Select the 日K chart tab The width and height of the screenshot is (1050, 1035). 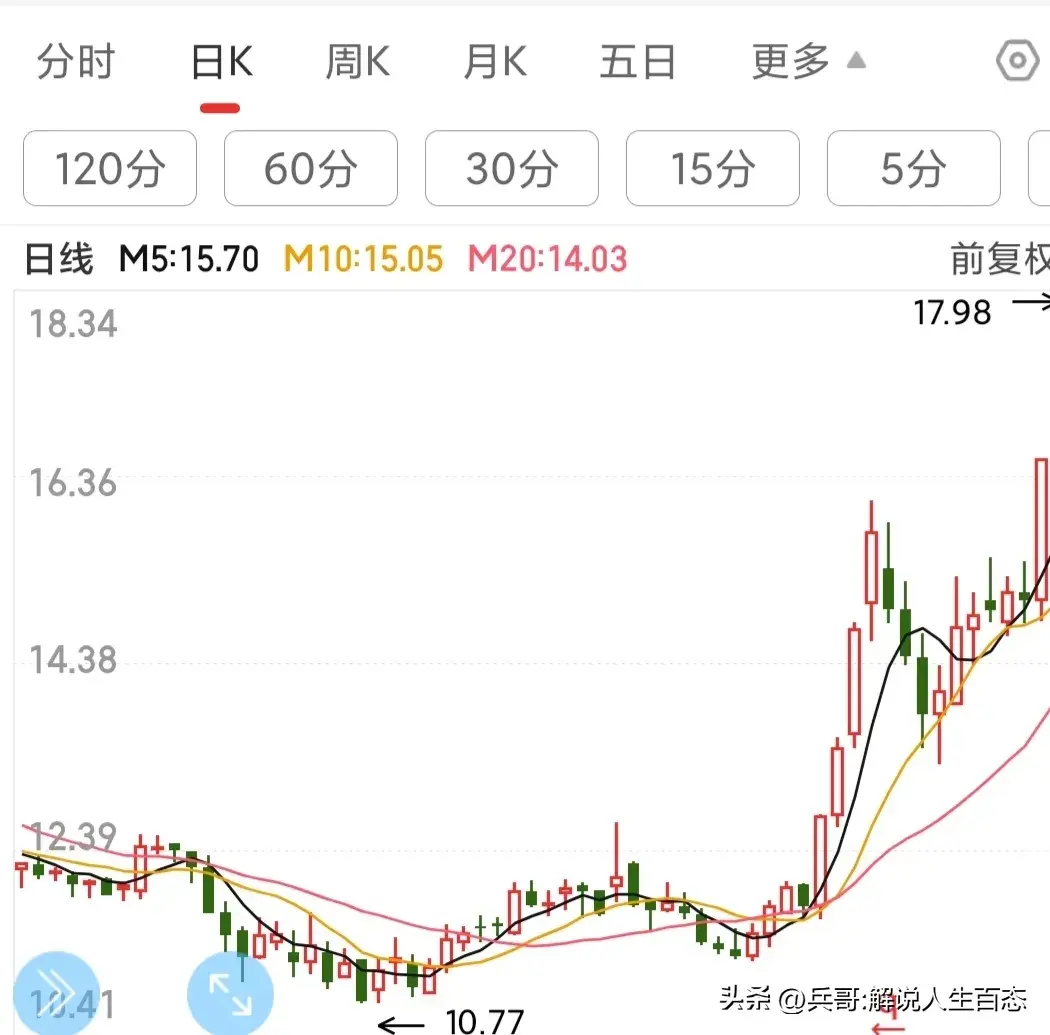click(x=221, y=63)
